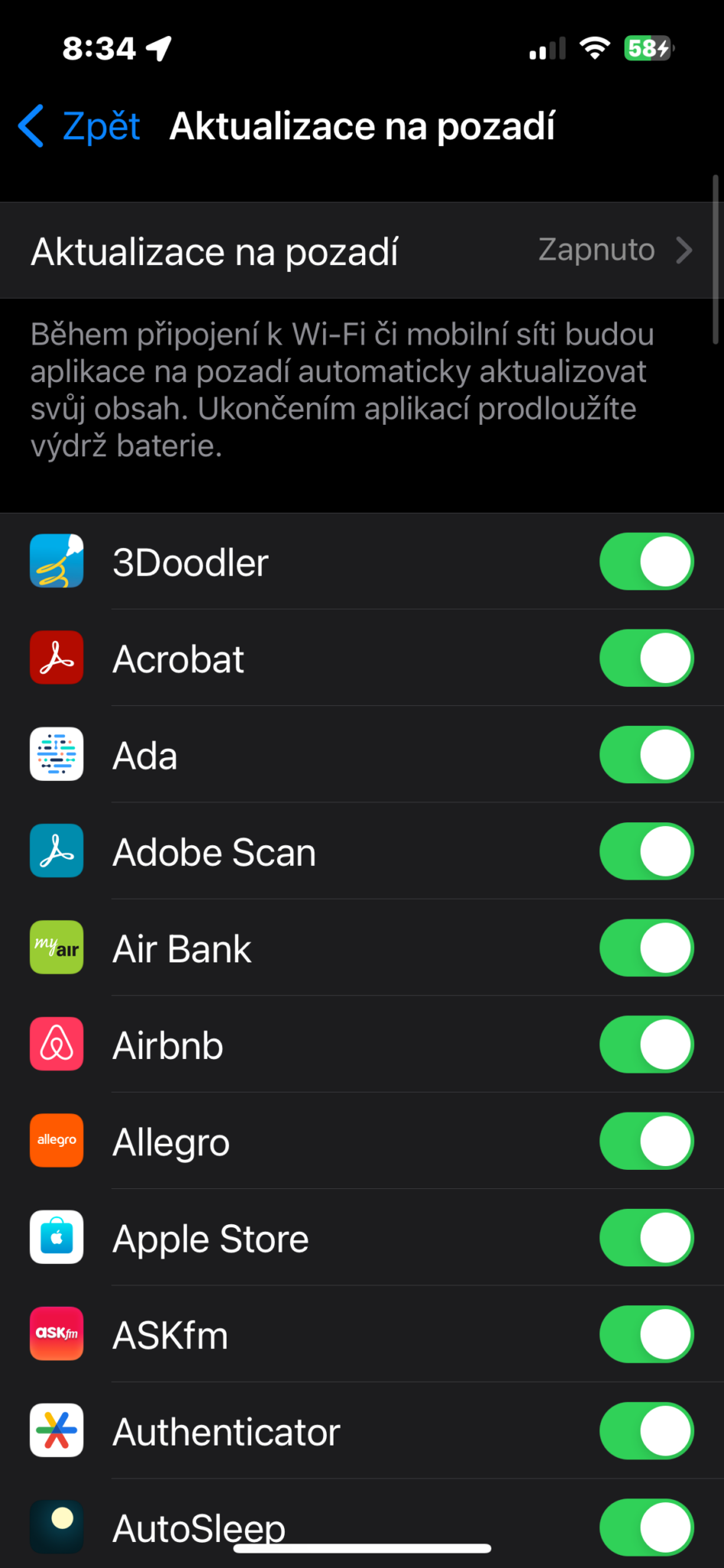Screen dimensions: 724x1568
Task: Disable background refresh for Acrobat
Action: coord(647,658)
